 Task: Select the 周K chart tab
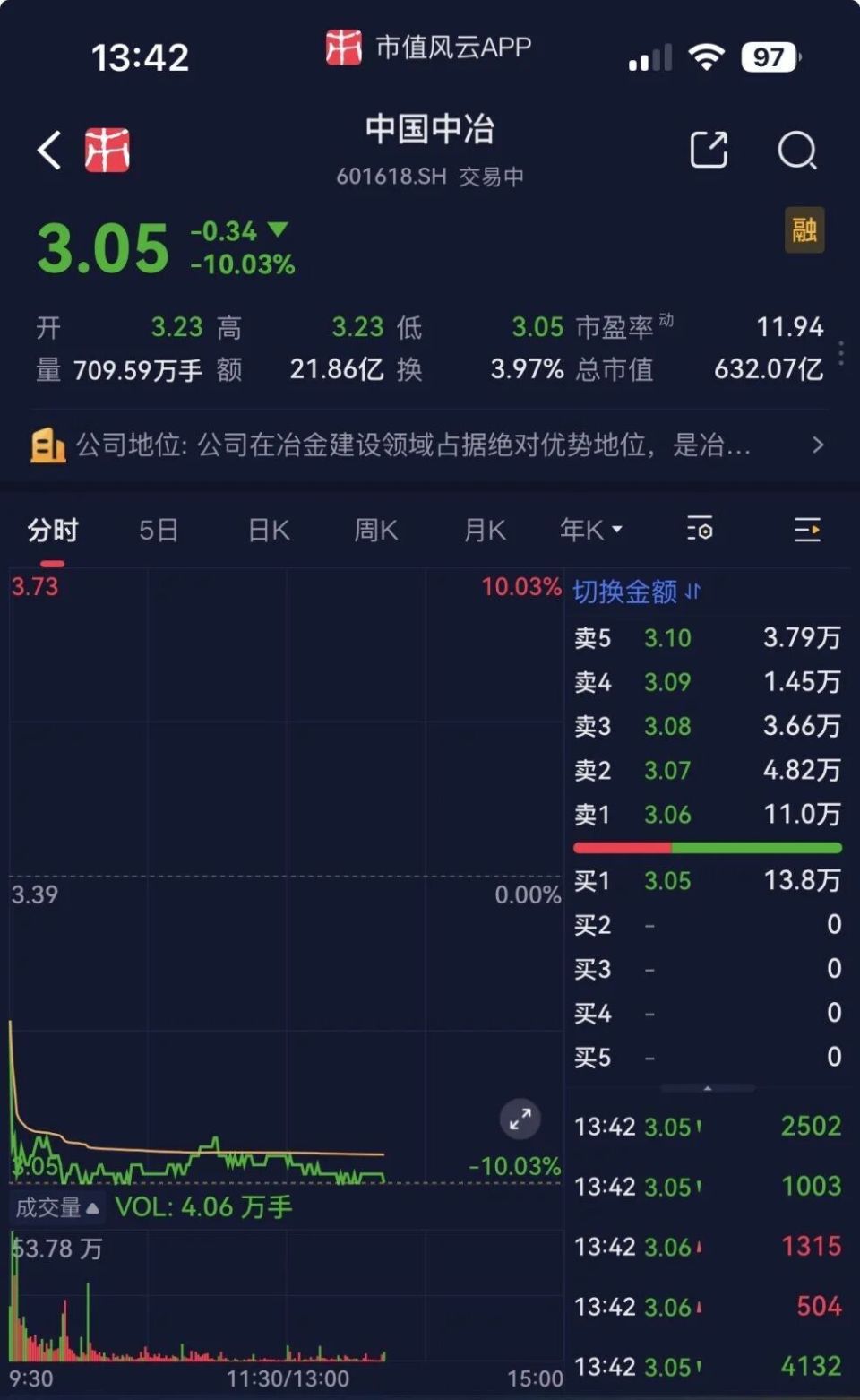point(375,531)
